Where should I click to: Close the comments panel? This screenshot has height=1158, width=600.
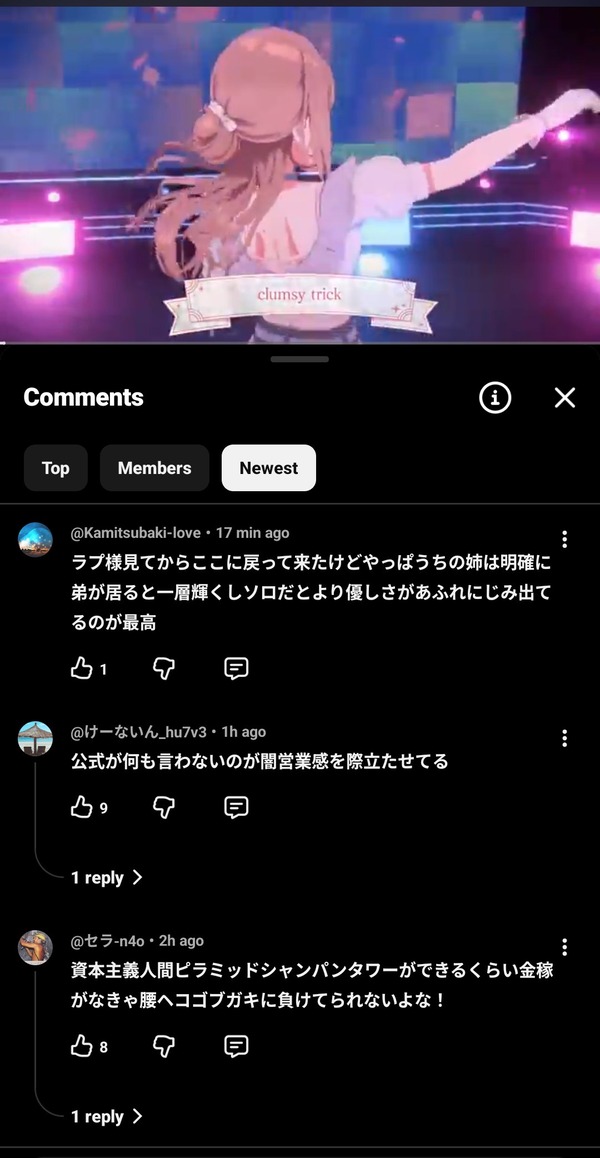pos(565,398)
